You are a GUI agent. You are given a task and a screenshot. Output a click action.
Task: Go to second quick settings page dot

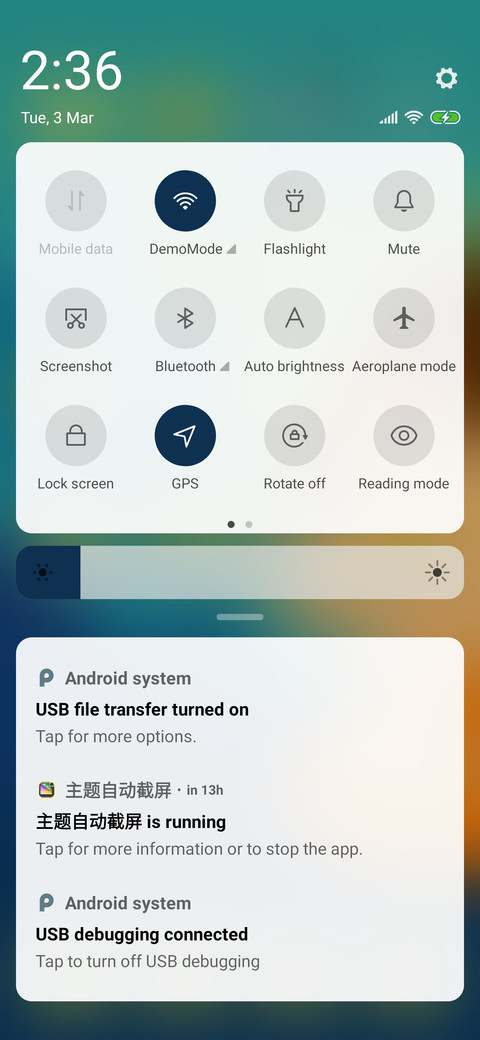(249, 524)
